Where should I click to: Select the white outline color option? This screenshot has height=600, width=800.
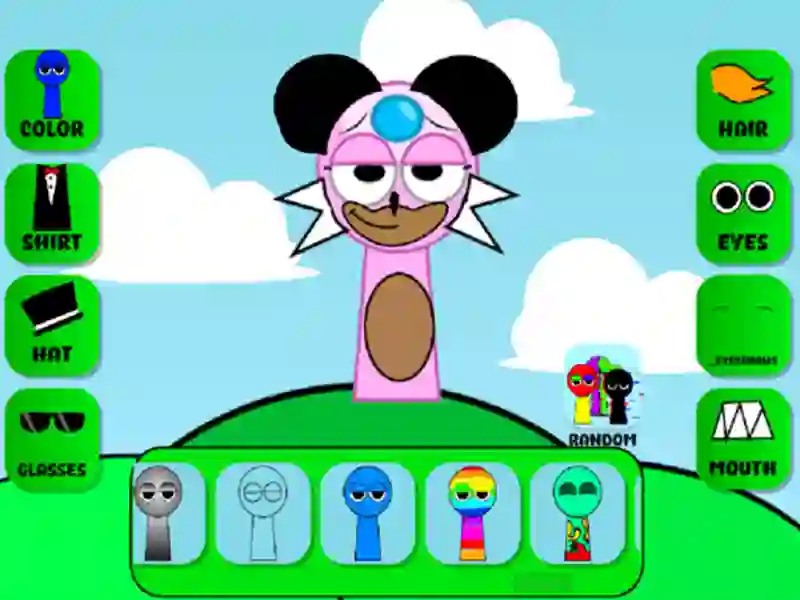click(265, 512)
